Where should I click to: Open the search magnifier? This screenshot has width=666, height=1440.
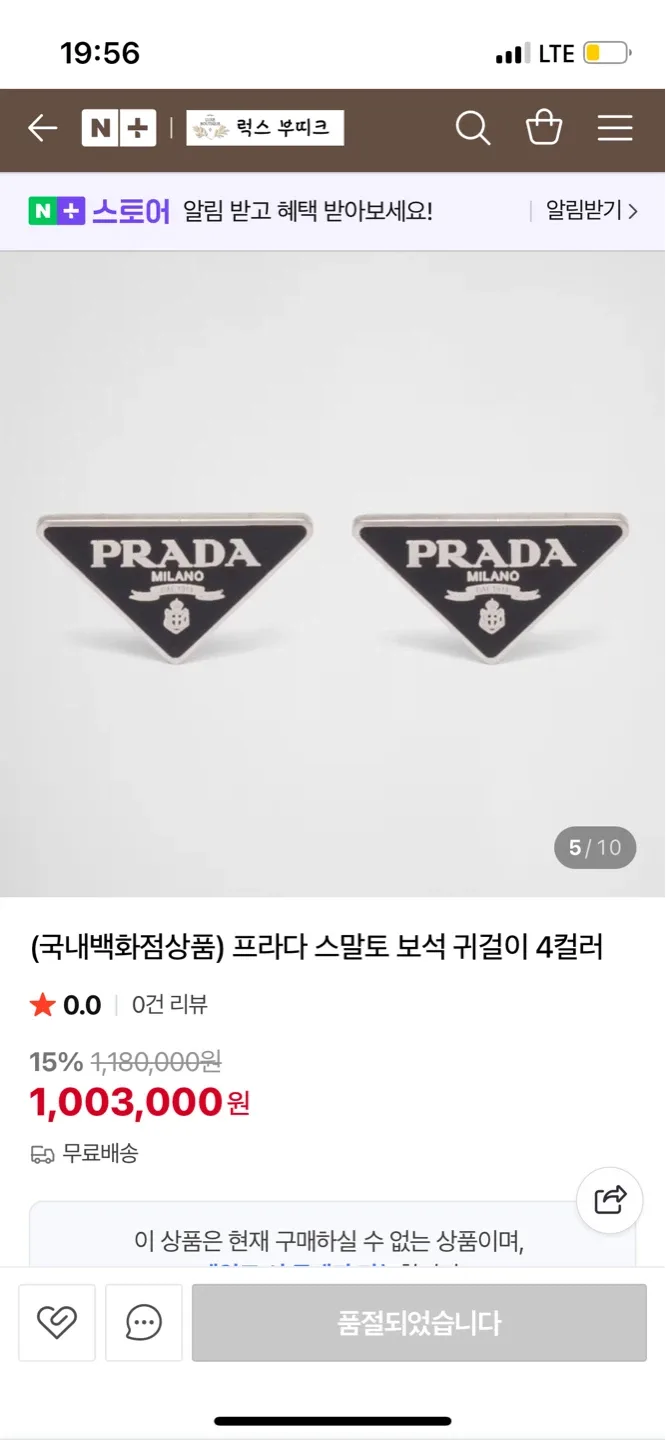(x=472, y=128)
